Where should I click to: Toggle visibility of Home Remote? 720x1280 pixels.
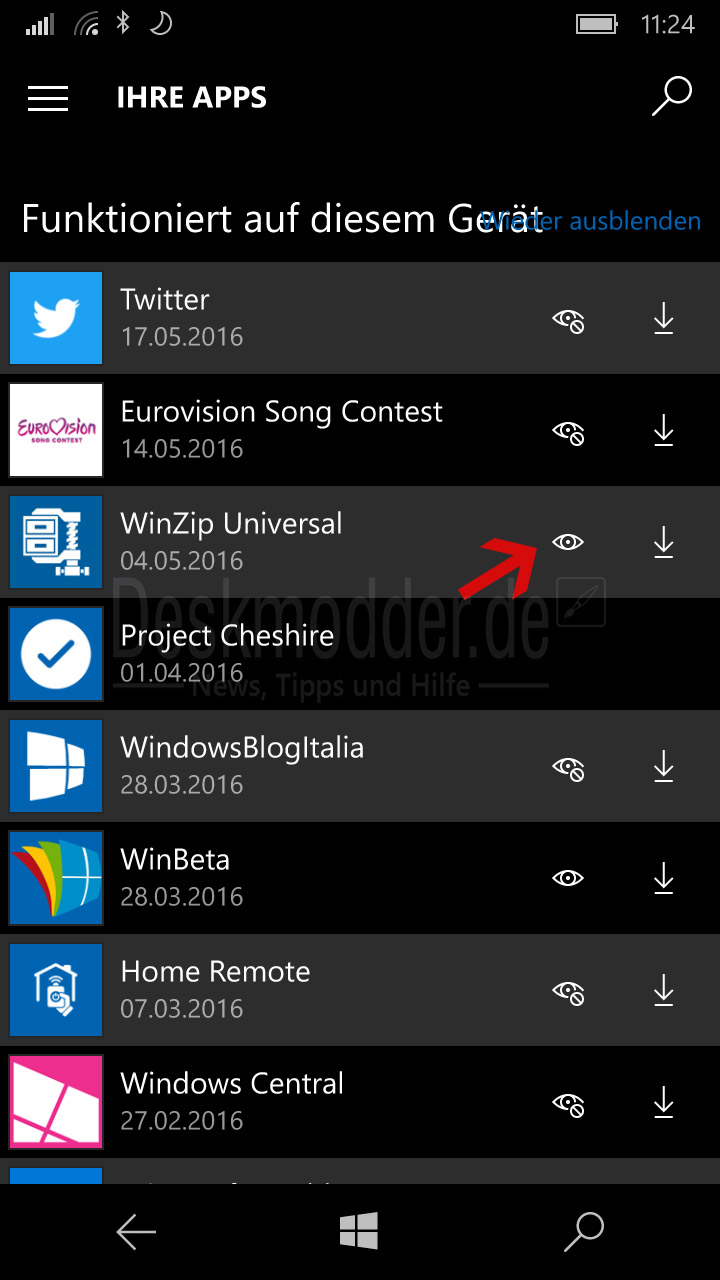point(569,993)
